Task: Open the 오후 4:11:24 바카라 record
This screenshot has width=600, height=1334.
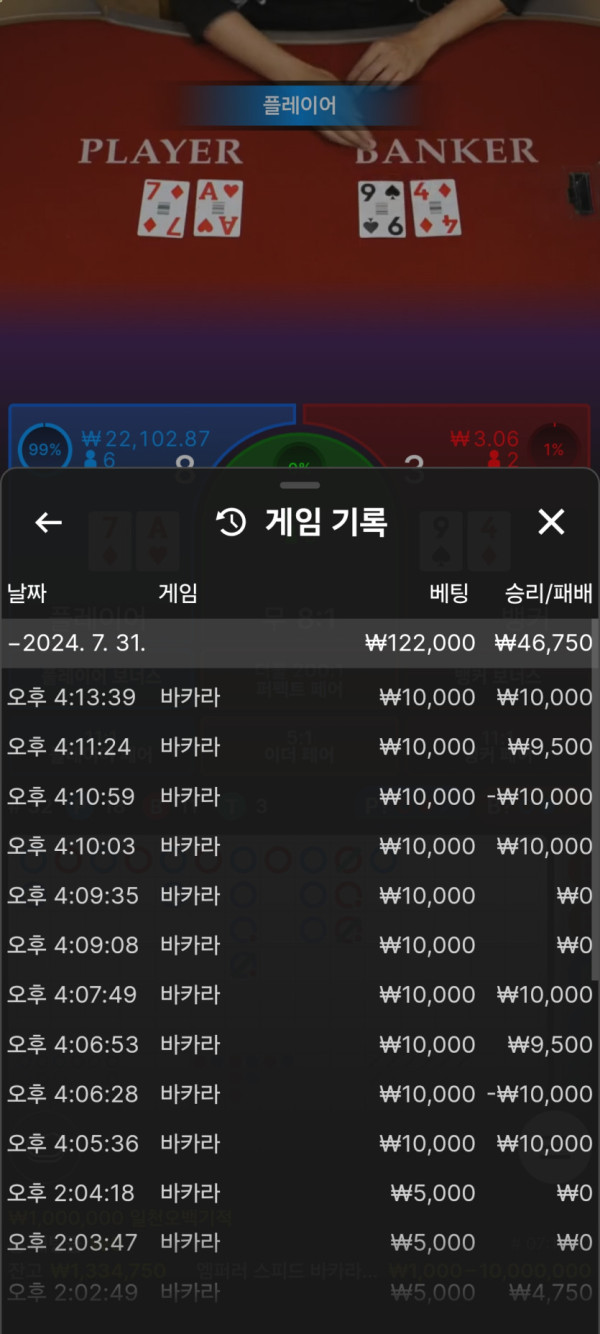Action: [300, 747]
